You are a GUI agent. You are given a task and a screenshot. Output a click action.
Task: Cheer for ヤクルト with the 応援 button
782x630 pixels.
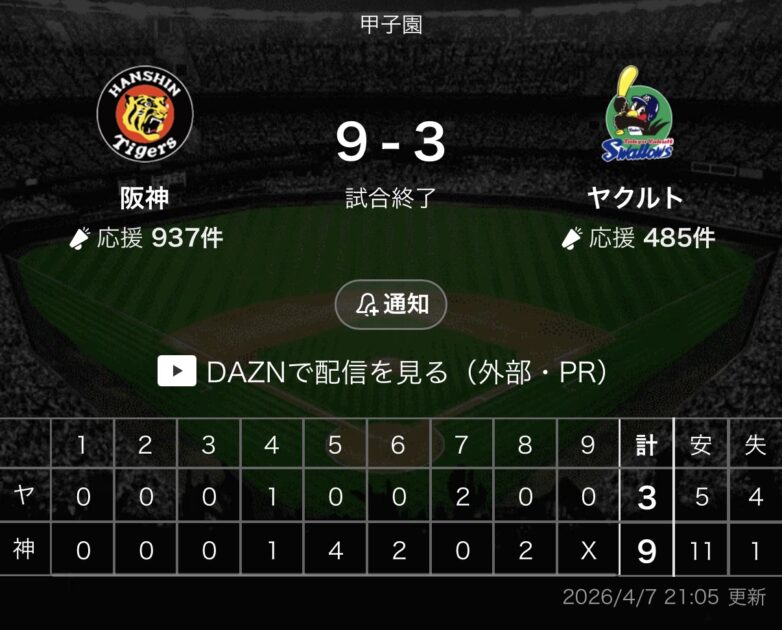coord(637,238)
